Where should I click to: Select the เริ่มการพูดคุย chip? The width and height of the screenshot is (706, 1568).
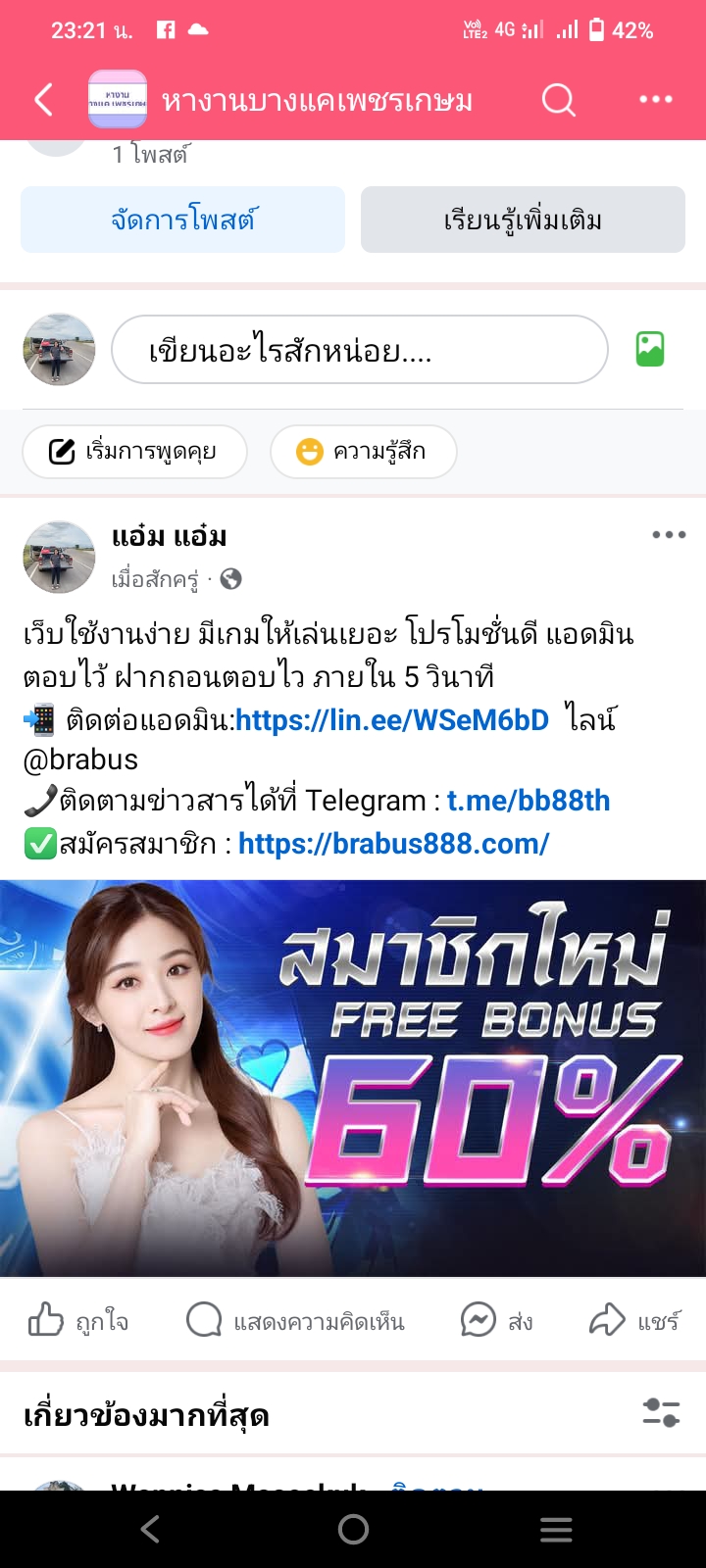click(x=134, y=452)
